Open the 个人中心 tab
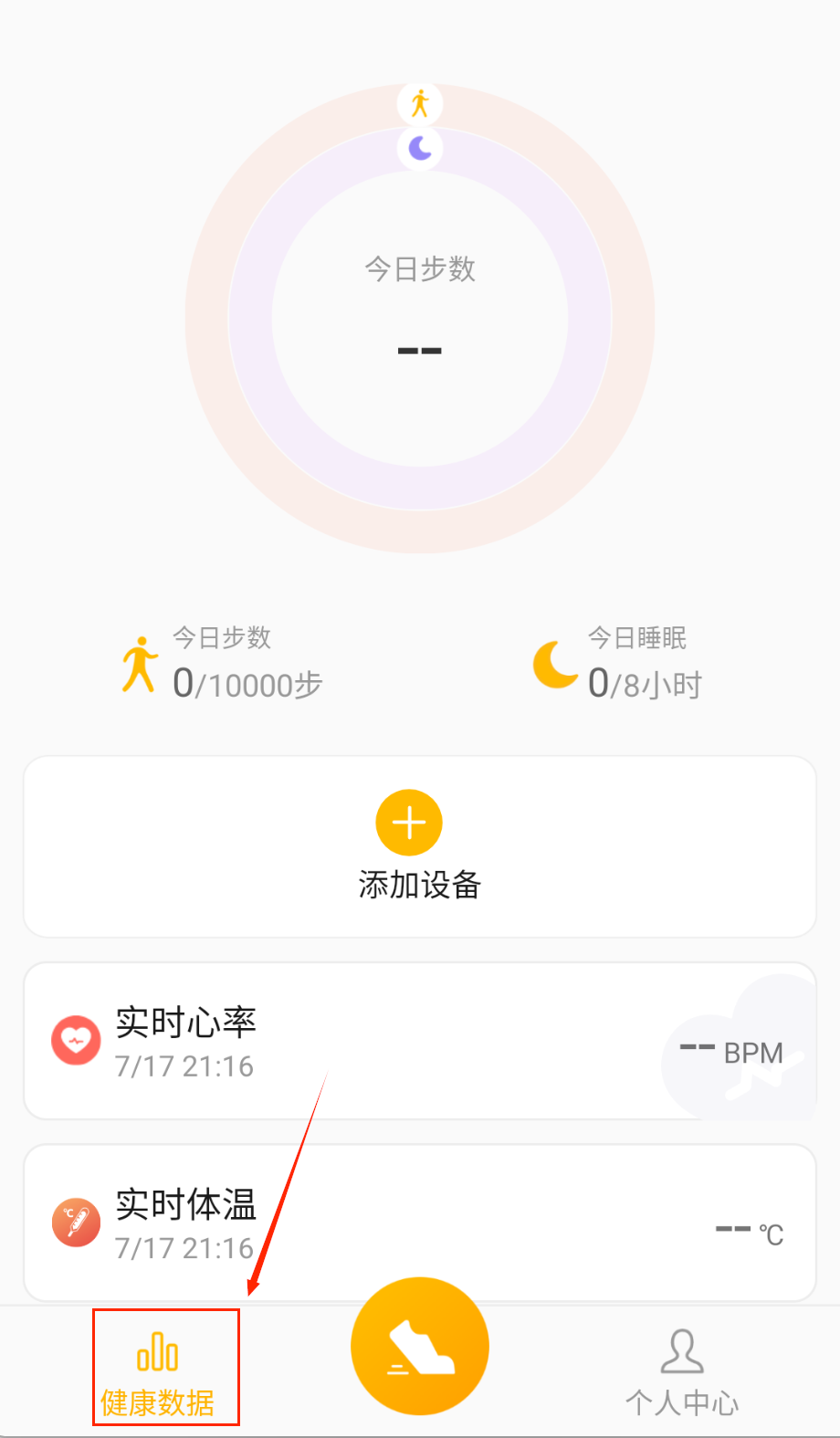The height and width of the screenshot is (1438, 840). pyautogui.click(x=682, y=1371)
